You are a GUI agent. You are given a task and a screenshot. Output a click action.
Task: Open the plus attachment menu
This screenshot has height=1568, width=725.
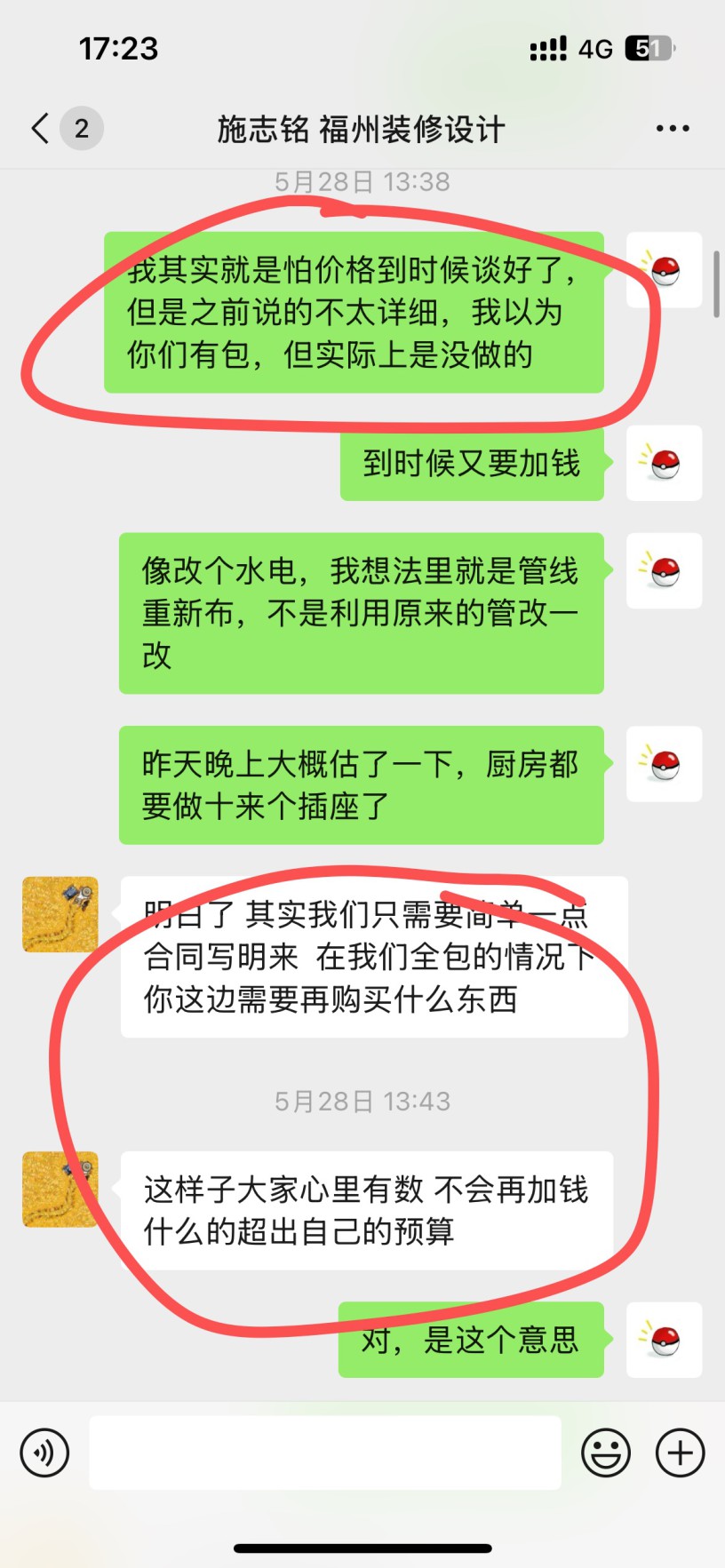(680, 1453)
